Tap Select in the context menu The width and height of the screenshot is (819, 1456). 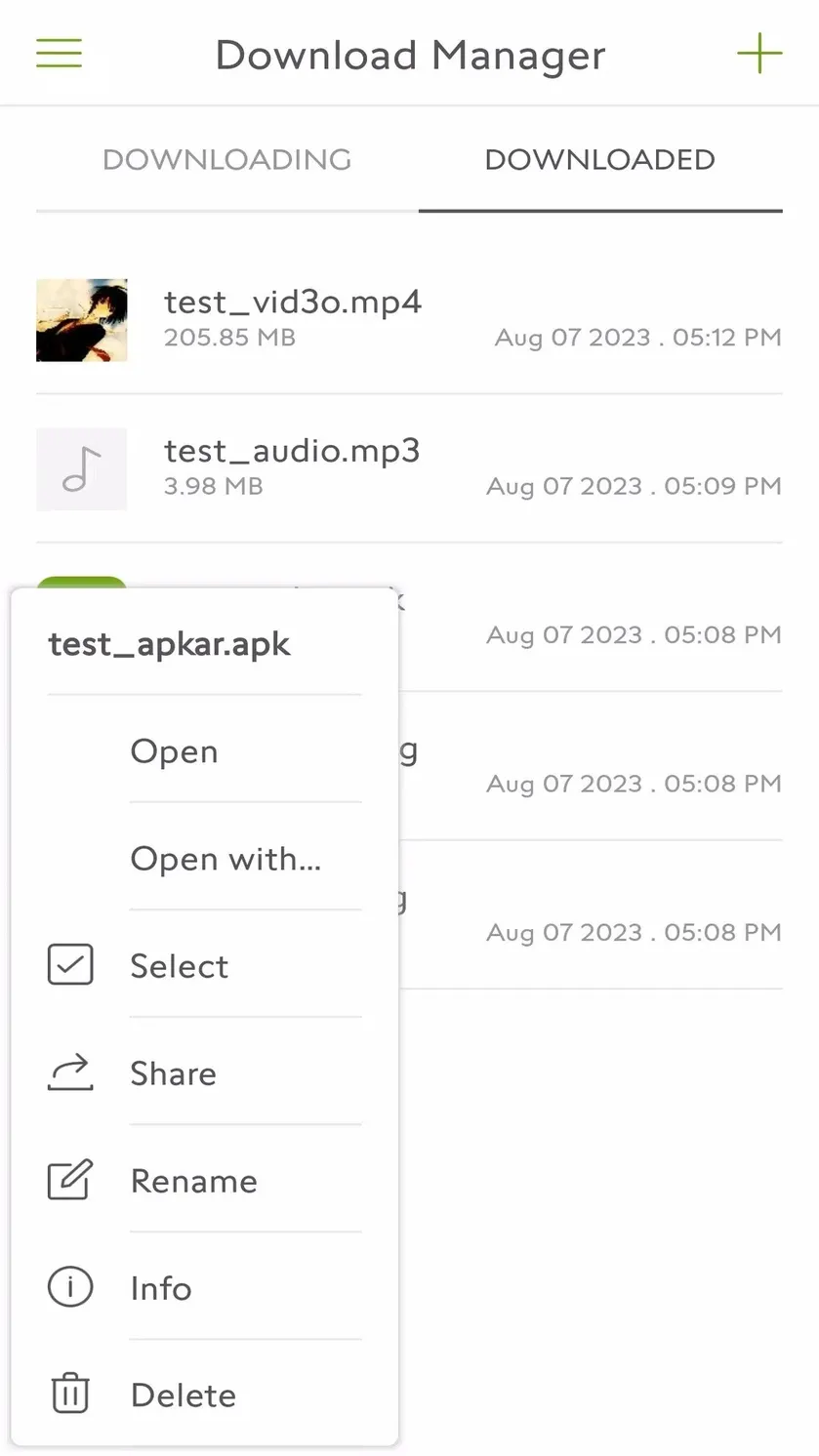(205, 966)
